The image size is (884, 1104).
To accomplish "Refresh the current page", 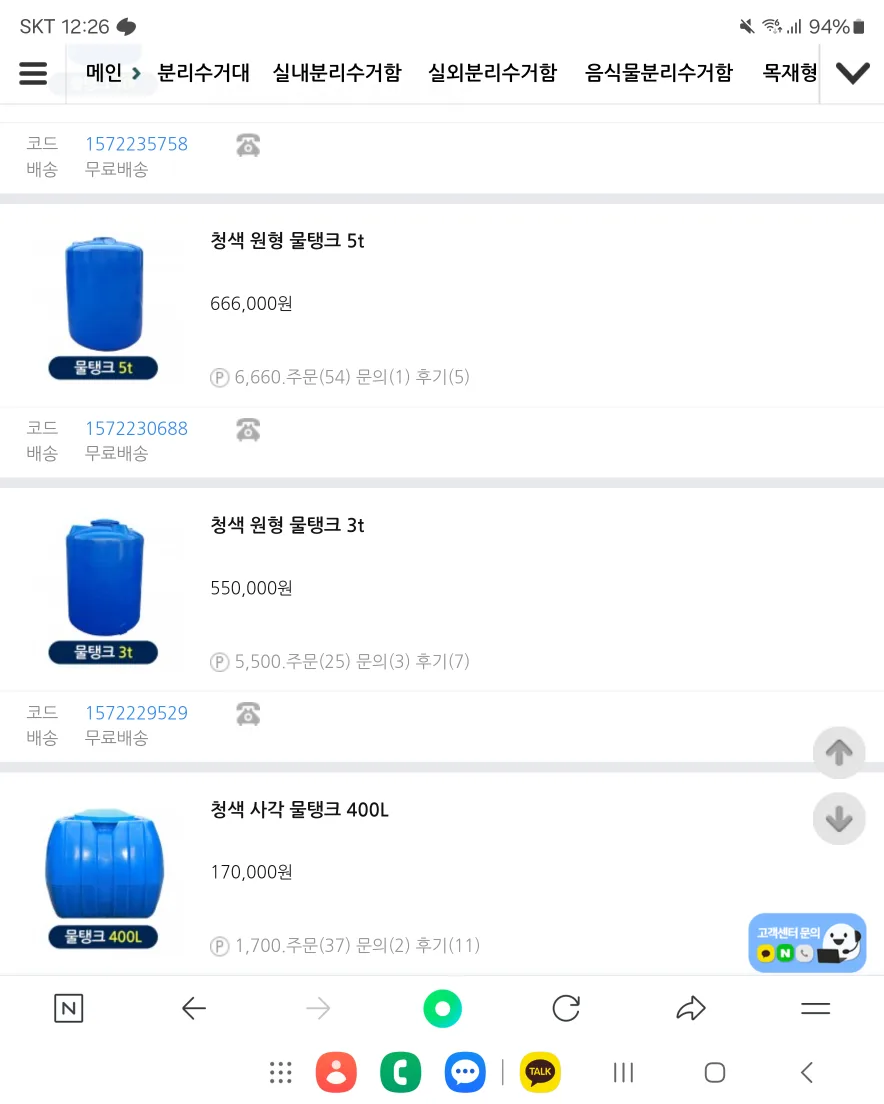I will pyautogui.click(x=566, y=1008).
